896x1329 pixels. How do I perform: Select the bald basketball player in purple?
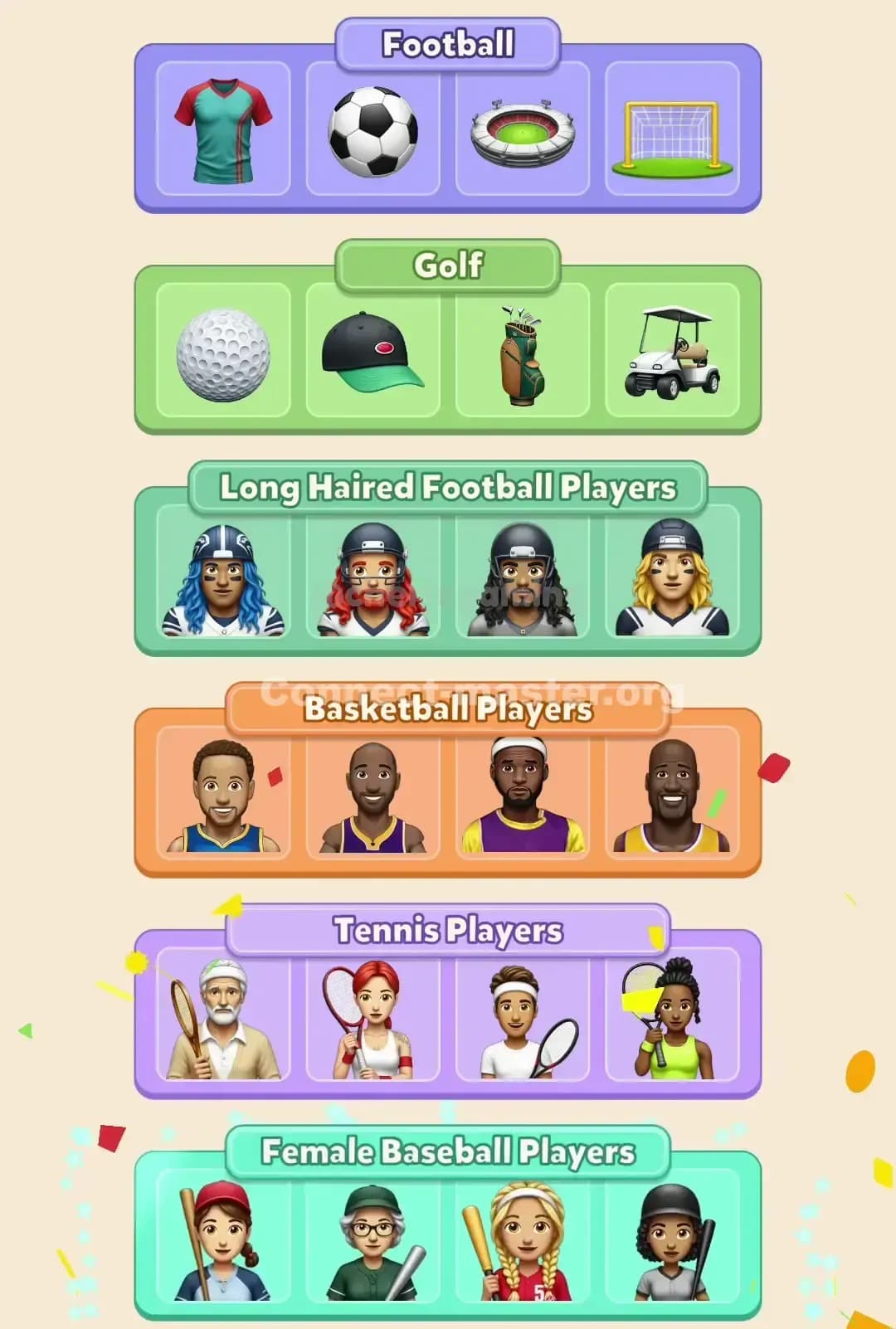(x=372, y=801)
